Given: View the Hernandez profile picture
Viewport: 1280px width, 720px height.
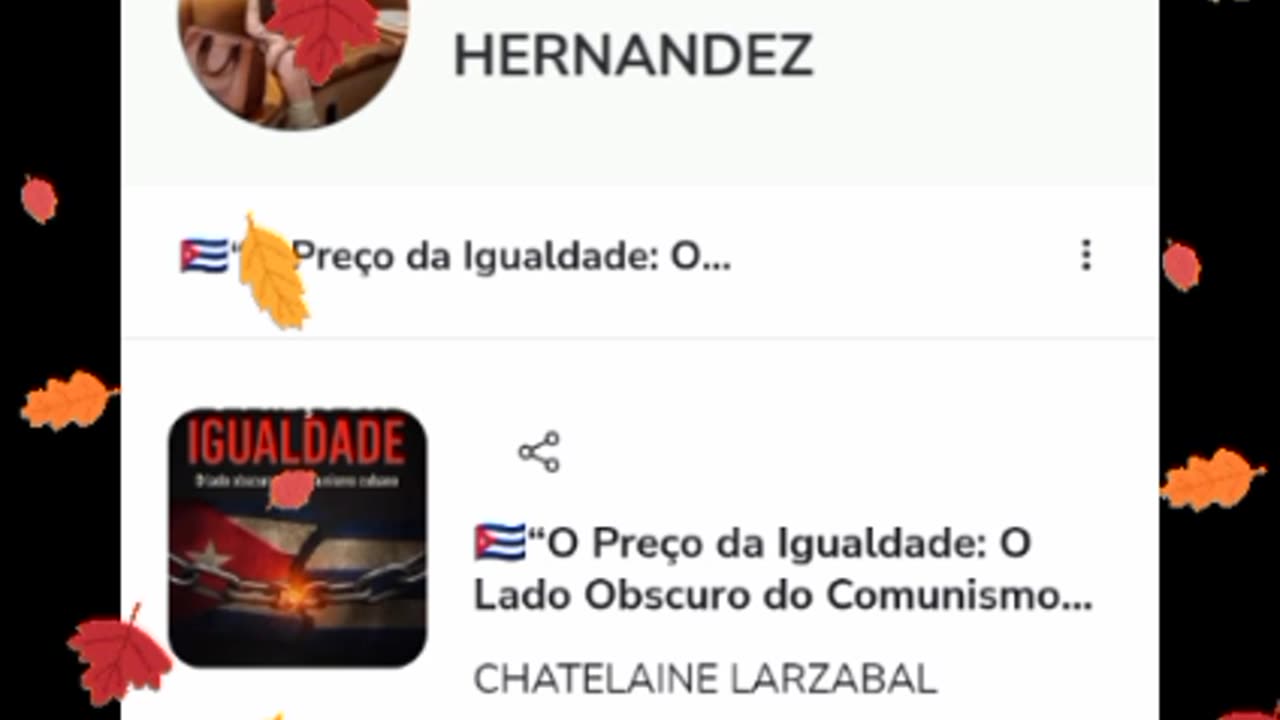Looking at the screenshot, I should pyautogui.click(x=293, y=58).
